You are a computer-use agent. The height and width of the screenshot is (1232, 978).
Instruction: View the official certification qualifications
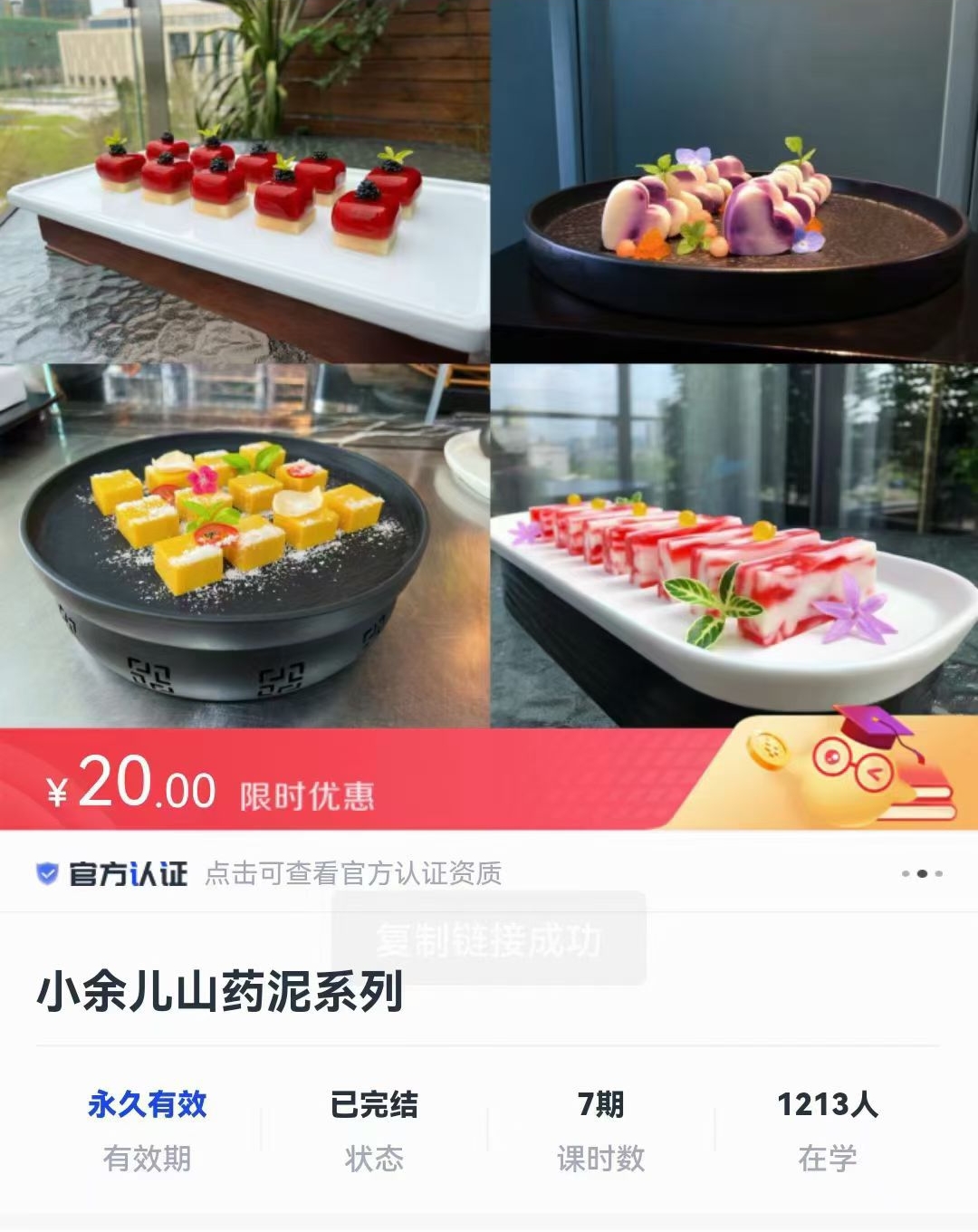pos(353,873)
